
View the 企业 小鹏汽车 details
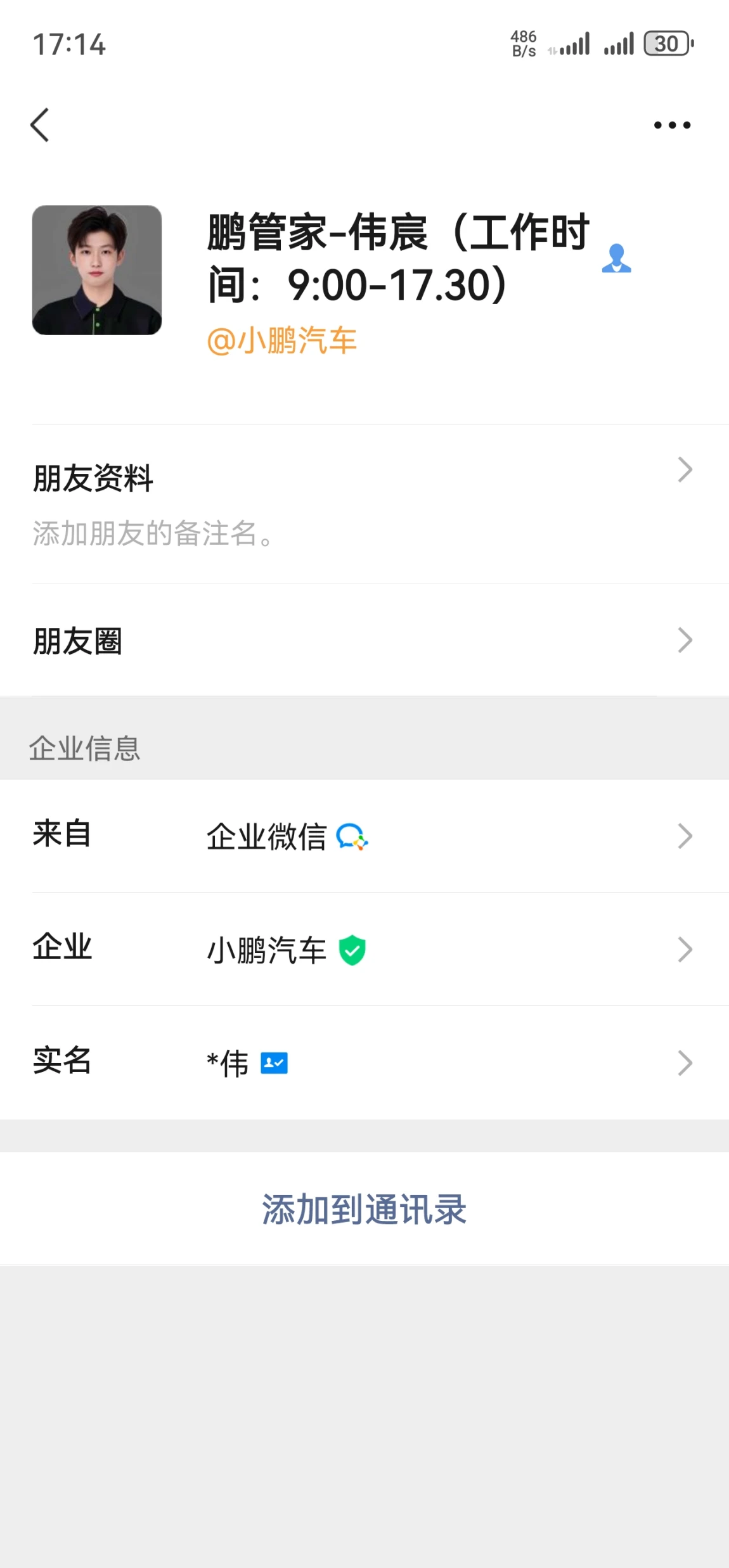(x=364, y=949)
